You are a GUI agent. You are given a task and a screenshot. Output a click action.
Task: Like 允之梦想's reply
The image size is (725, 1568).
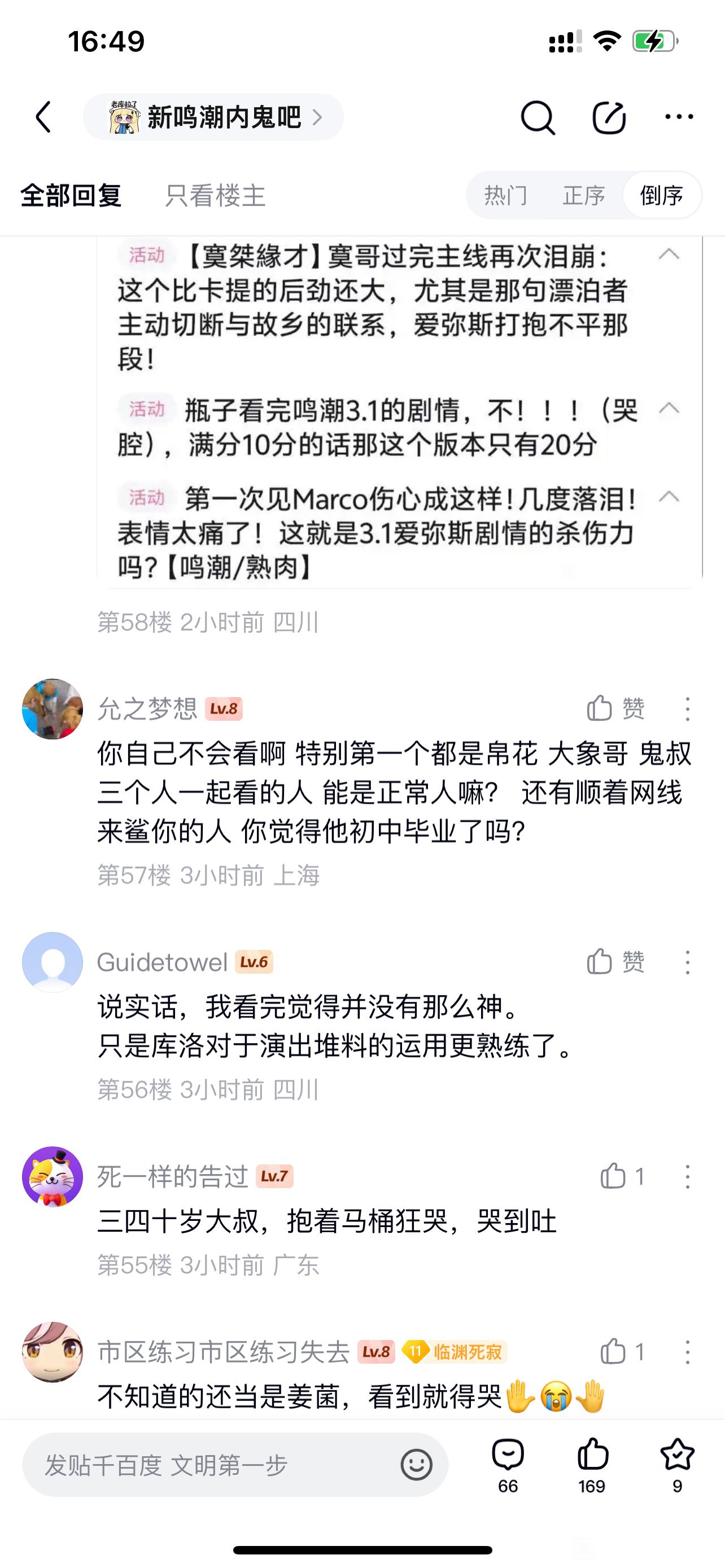pyautogui.click(x=615, y=708)
